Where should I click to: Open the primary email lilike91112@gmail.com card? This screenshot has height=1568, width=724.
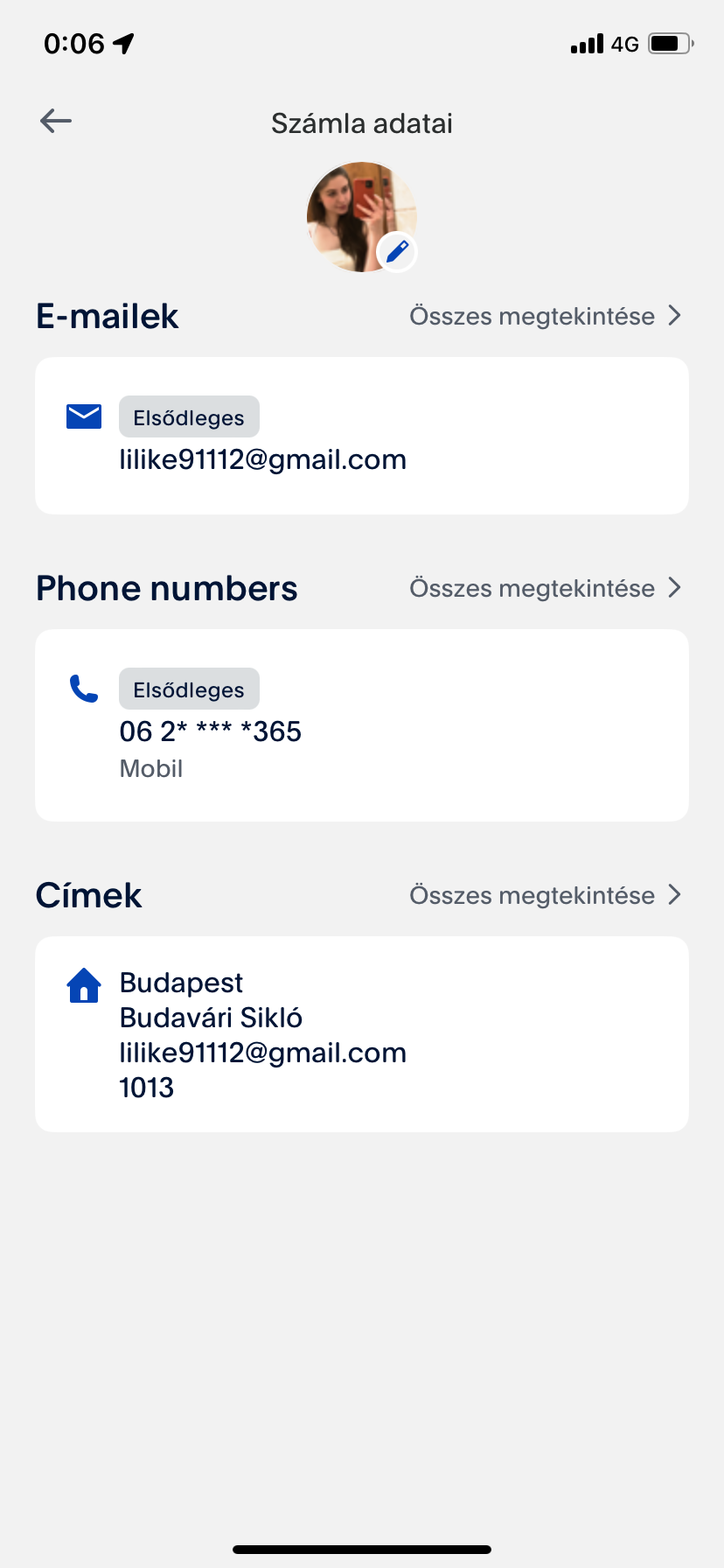[x=362, y=436]
